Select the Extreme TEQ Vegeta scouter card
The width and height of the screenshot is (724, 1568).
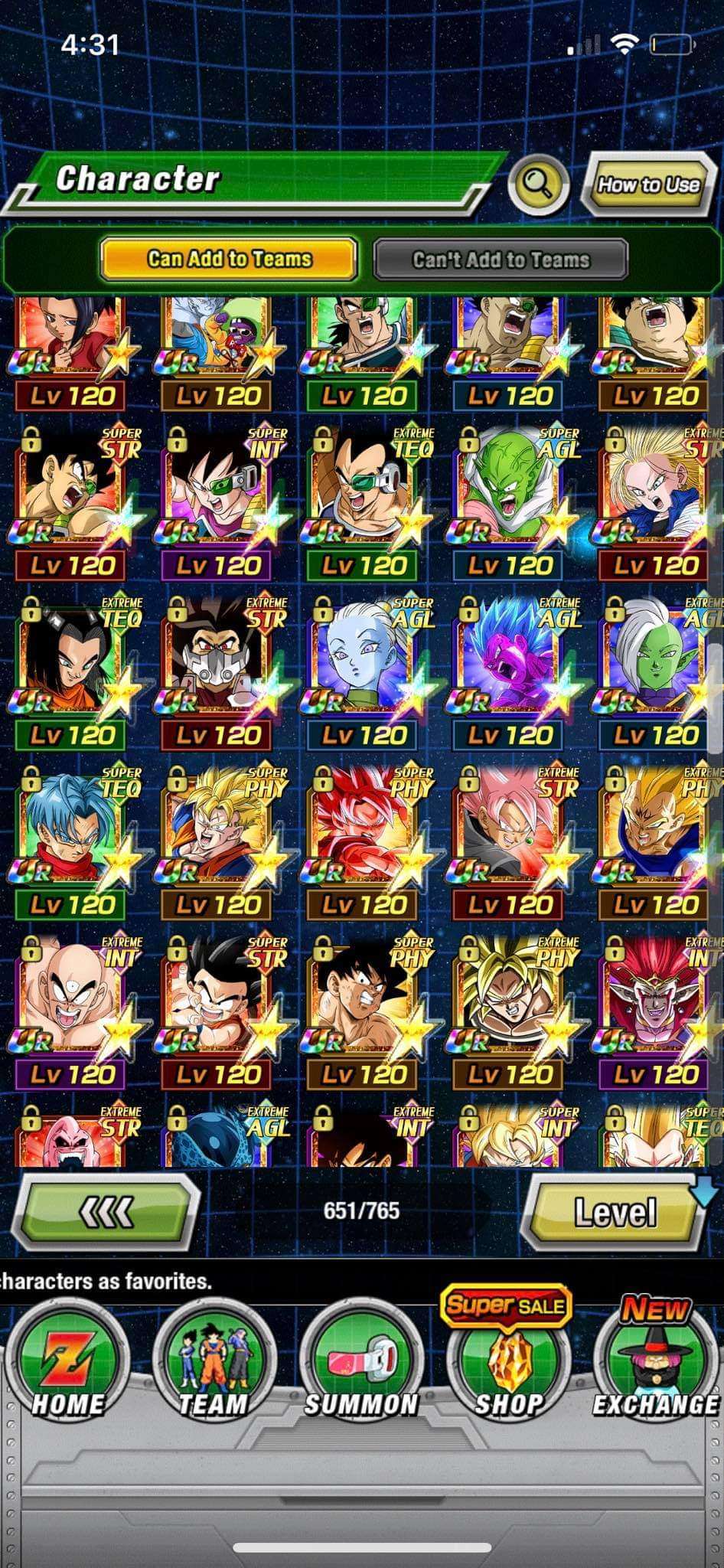(x=362, y=490)
